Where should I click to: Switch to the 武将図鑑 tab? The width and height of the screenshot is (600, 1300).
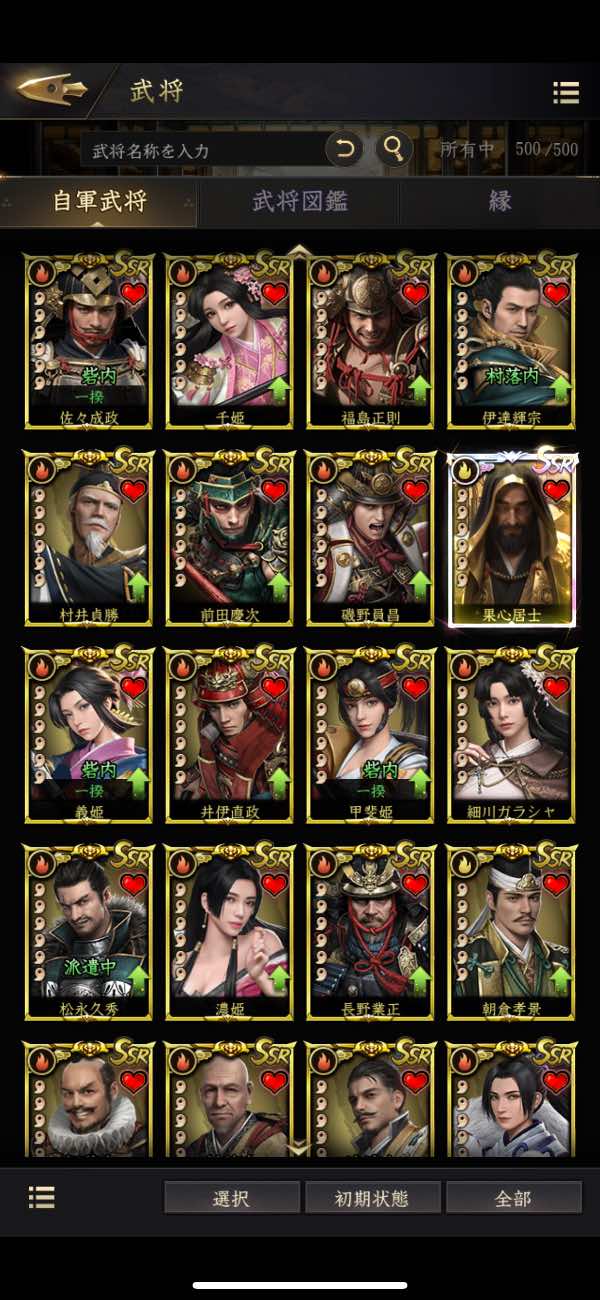[300, 201]
